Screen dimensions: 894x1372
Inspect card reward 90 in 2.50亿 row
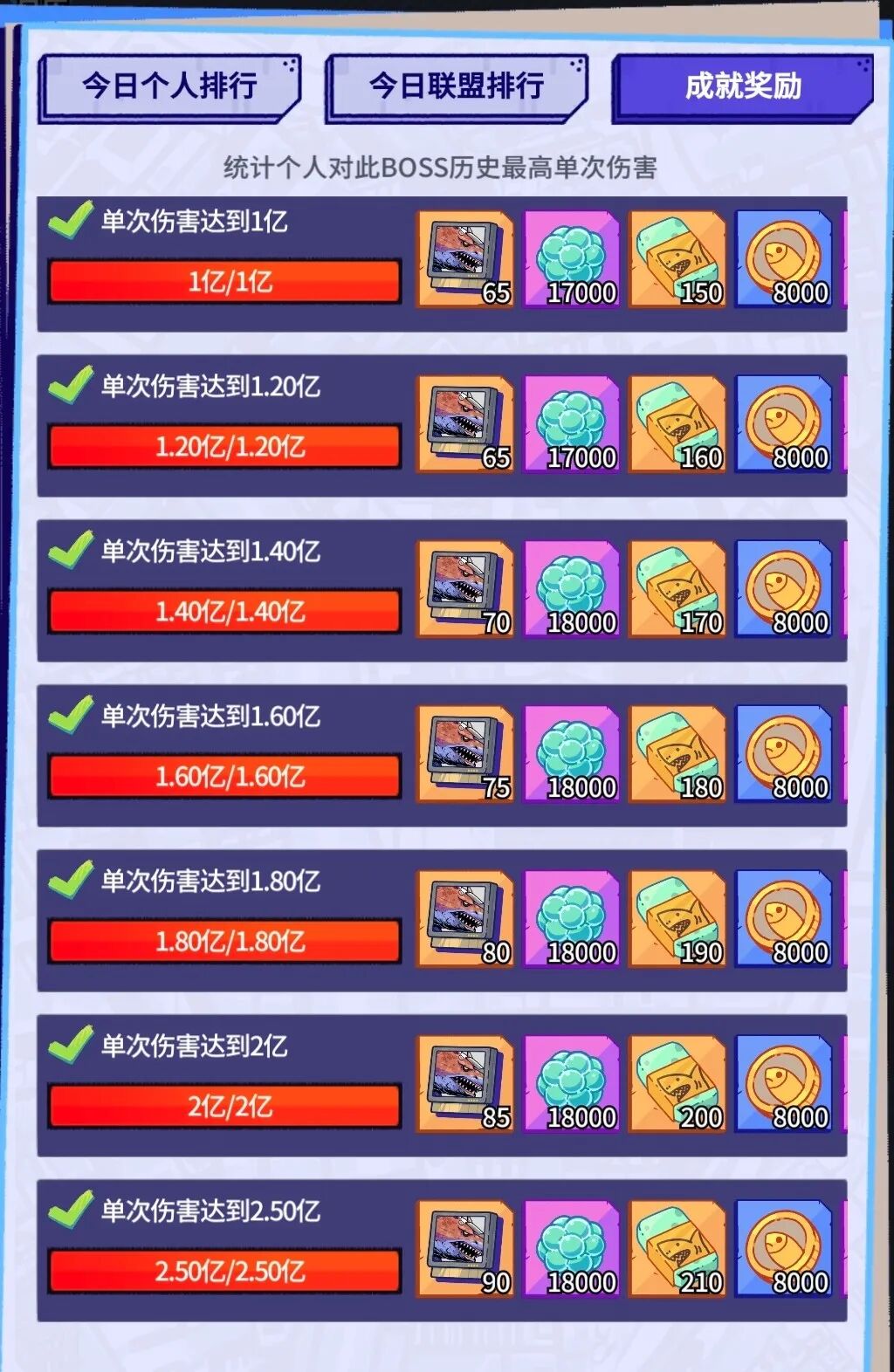[x=465, y=1249]
